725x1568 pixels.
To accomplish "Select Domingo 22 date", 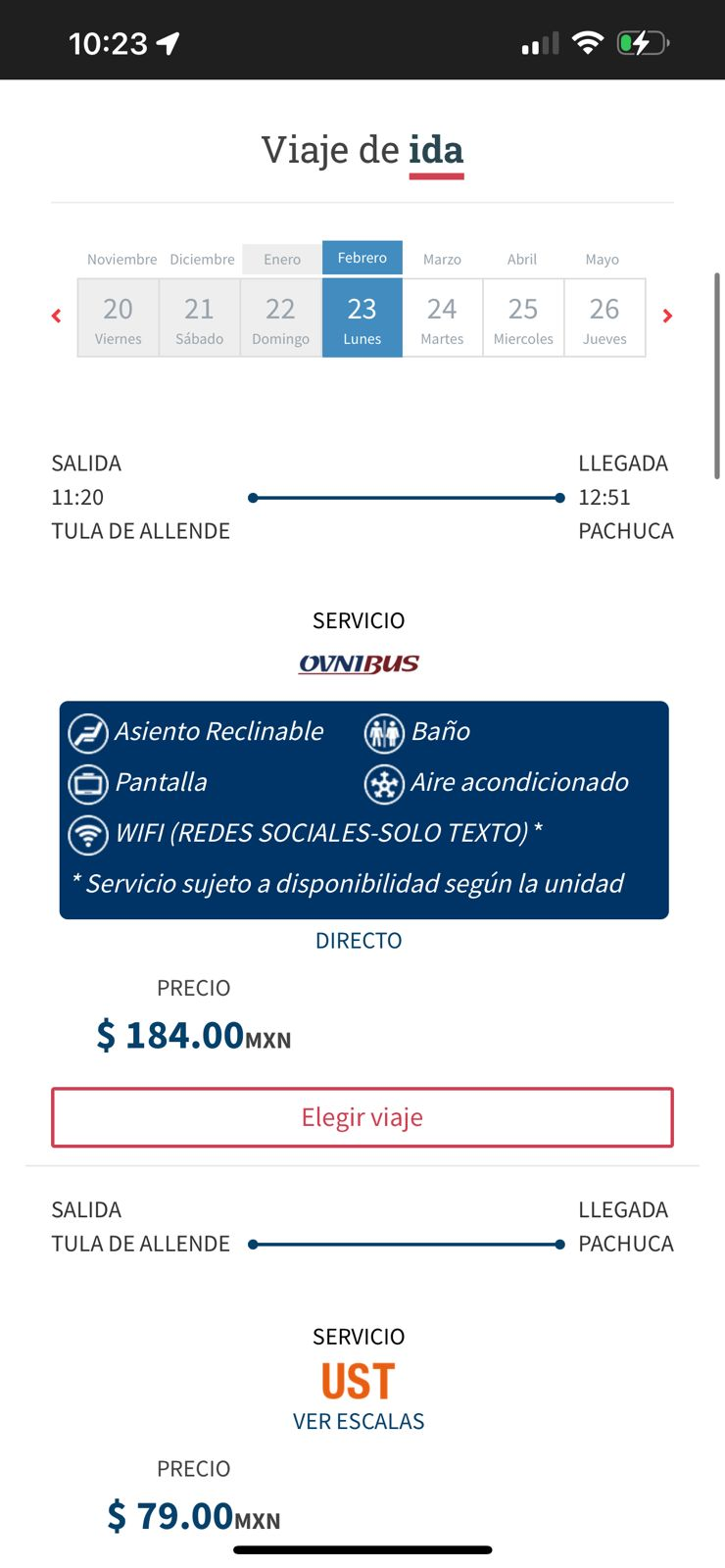I will [x=281, y=318].
